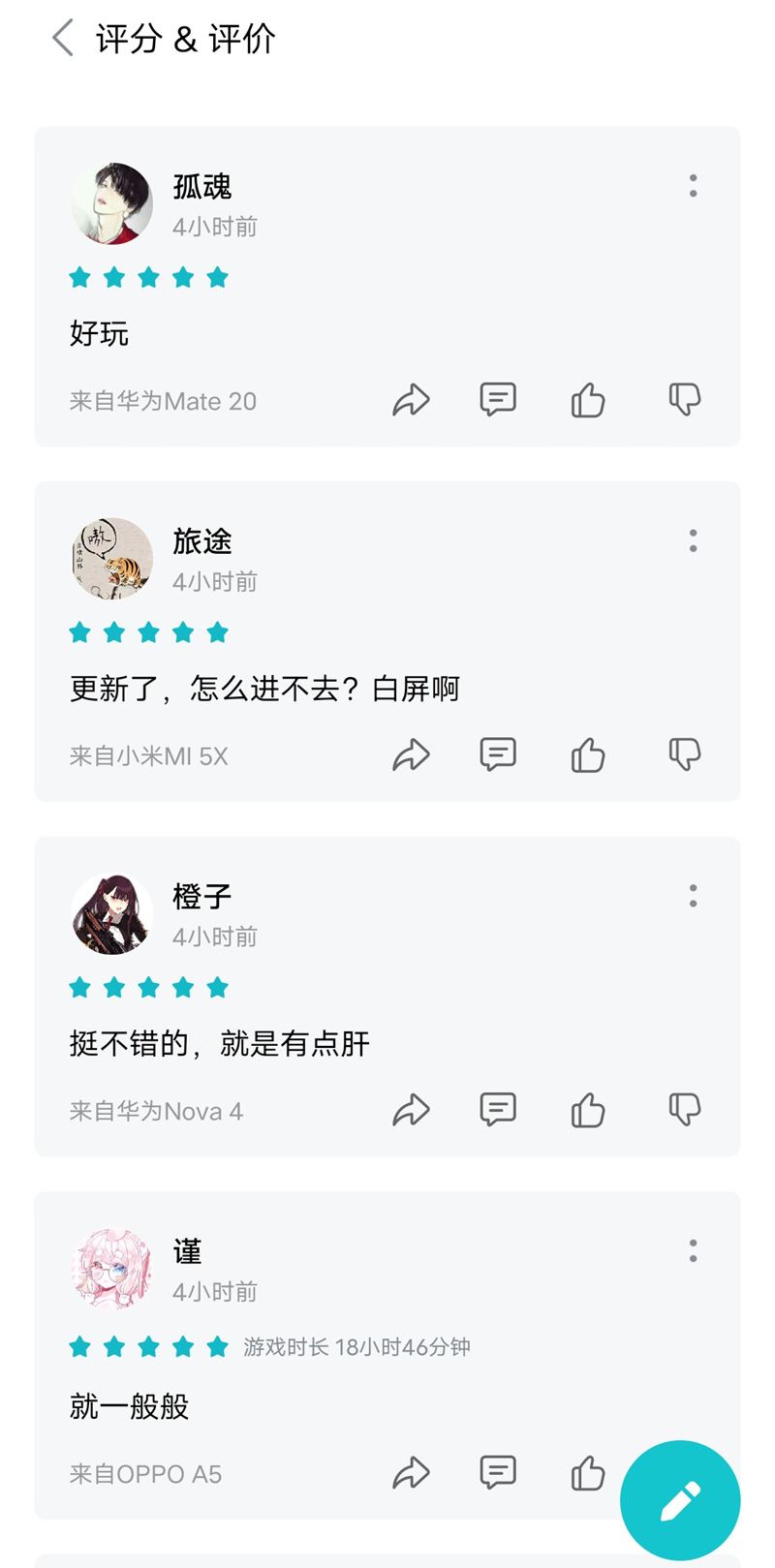Viewport: 775px width, 1568px height.
Task: Open the comment icon on 旅途's review
Action: 496,753
